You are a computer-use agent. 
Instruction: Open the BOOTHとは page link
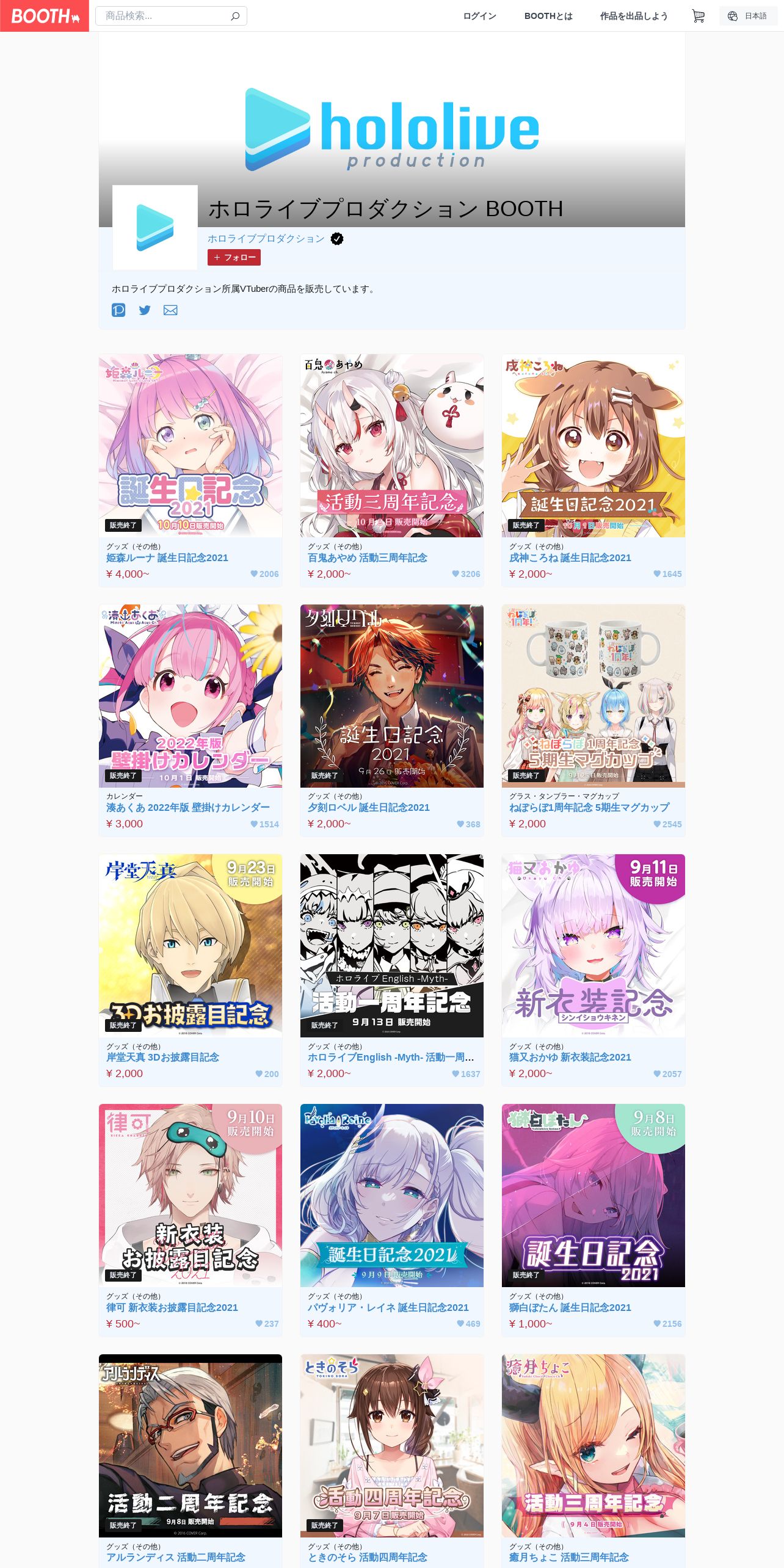click(x=548, y=16)
